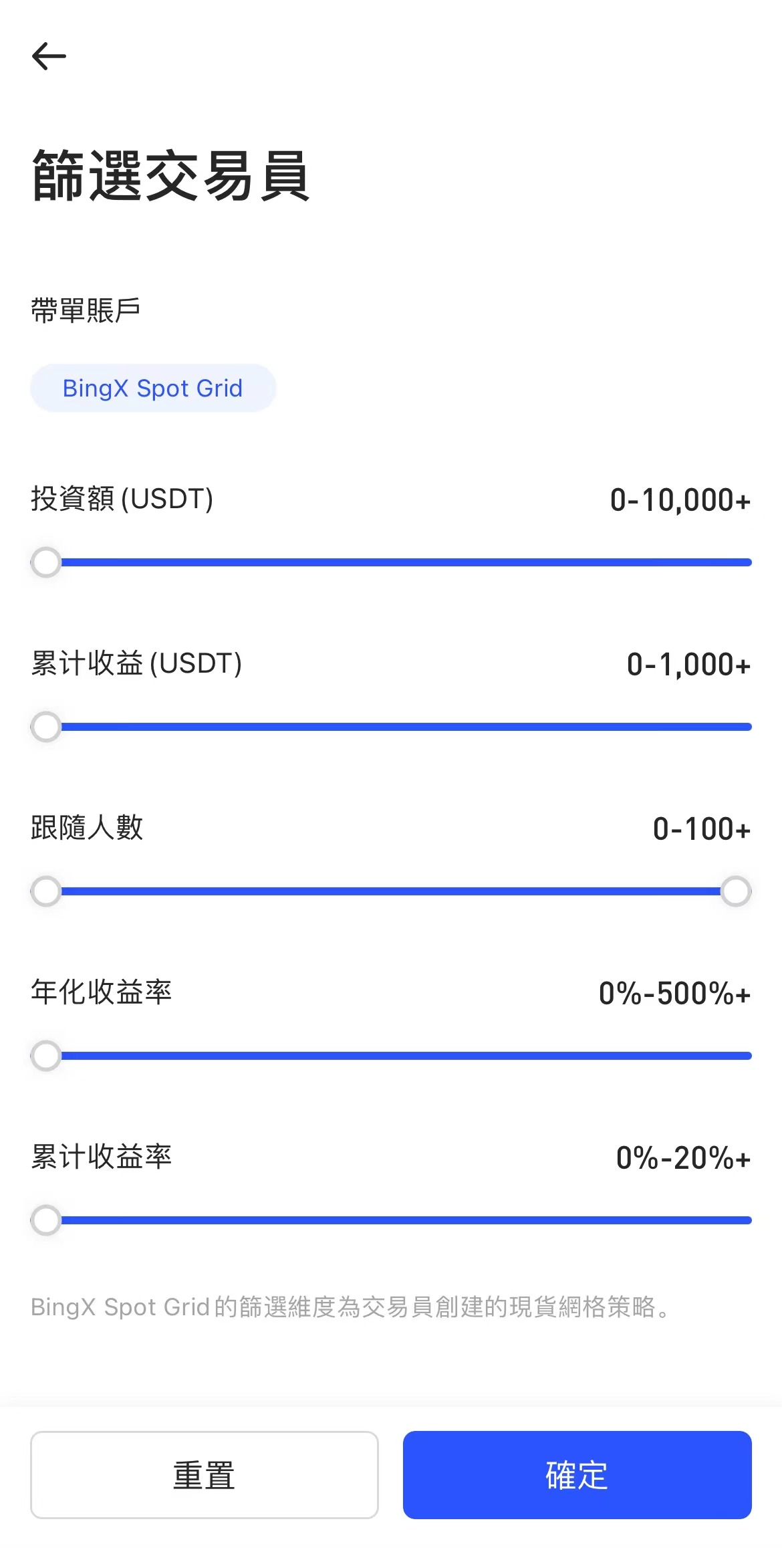Tap the 跟隨人數 slider right handle
Screen dimensions: 782x1568
(x=736, y=891)
